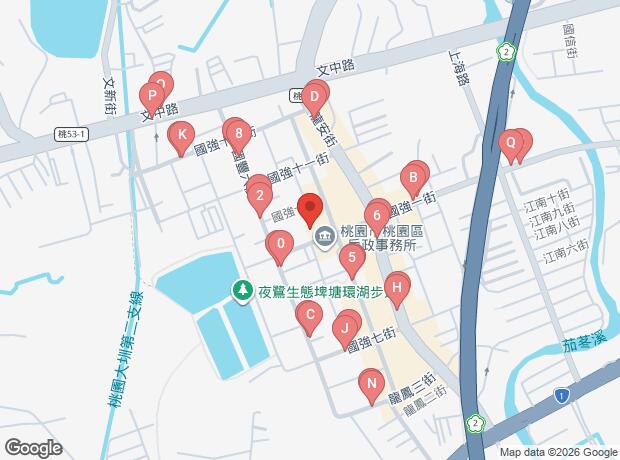Viewport: 620px width, 460px height.
Task: Tap the pin labeled Q
Action: pos(511,144)
